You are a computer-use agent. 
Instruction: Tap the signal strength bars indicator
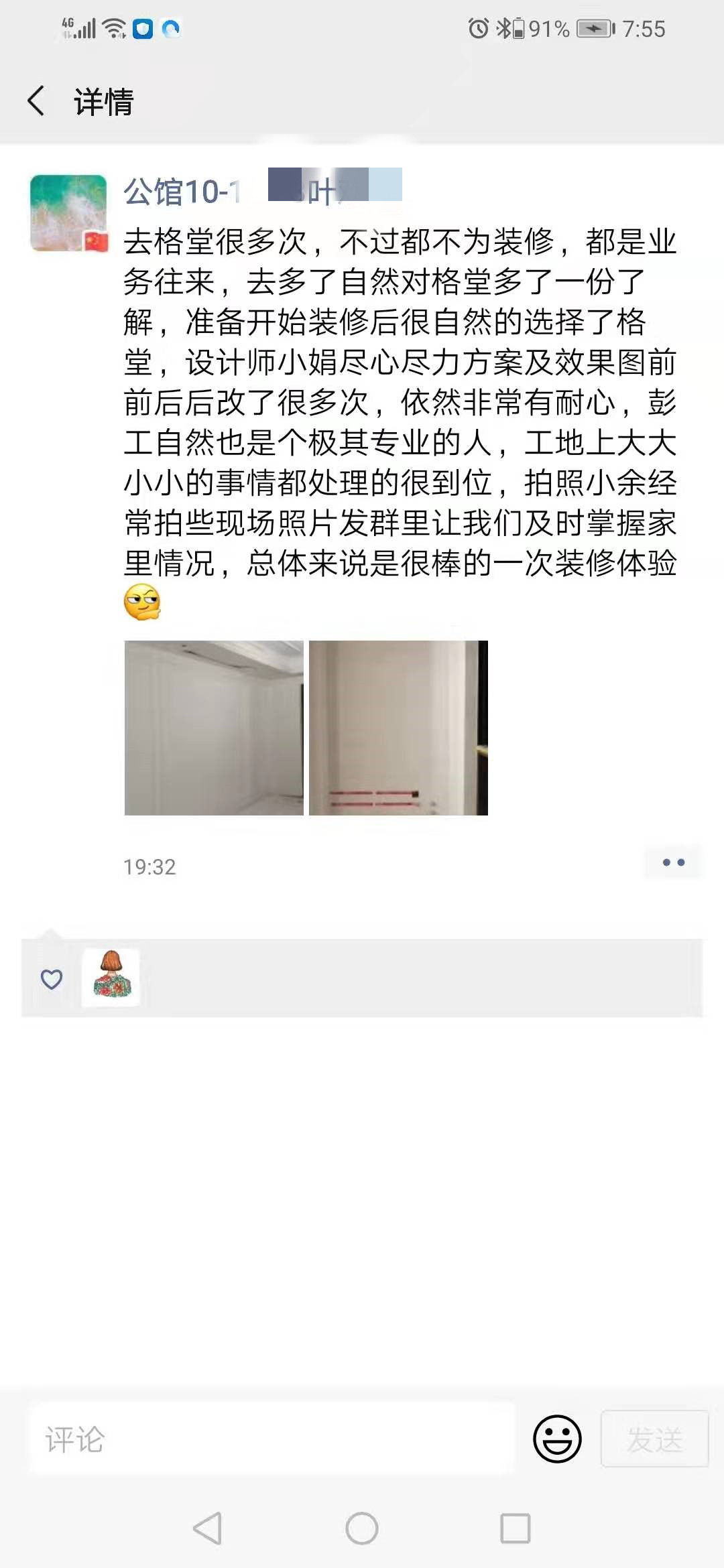point(84,28)
